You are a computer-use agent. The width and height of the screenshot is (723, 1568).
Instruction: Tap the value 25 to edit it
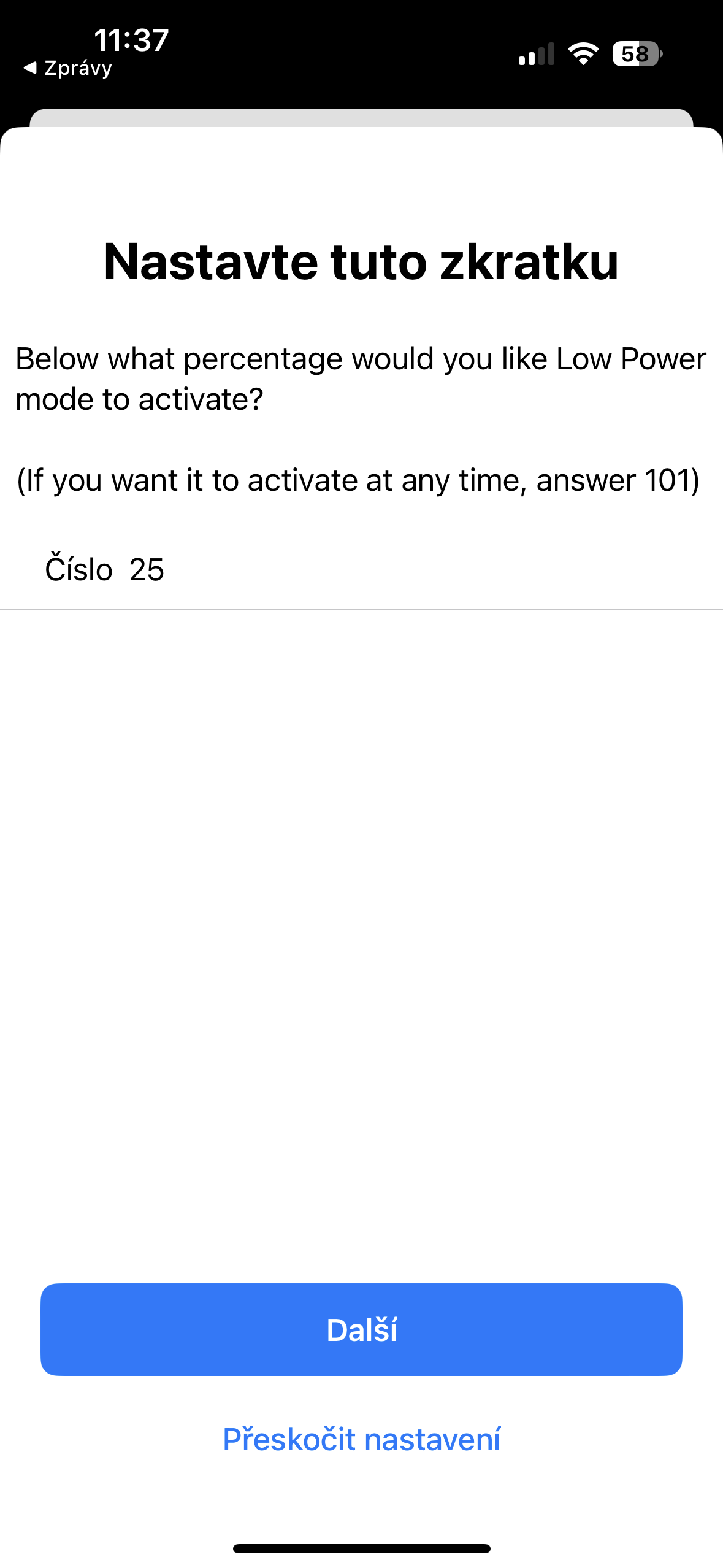(147, 568)
